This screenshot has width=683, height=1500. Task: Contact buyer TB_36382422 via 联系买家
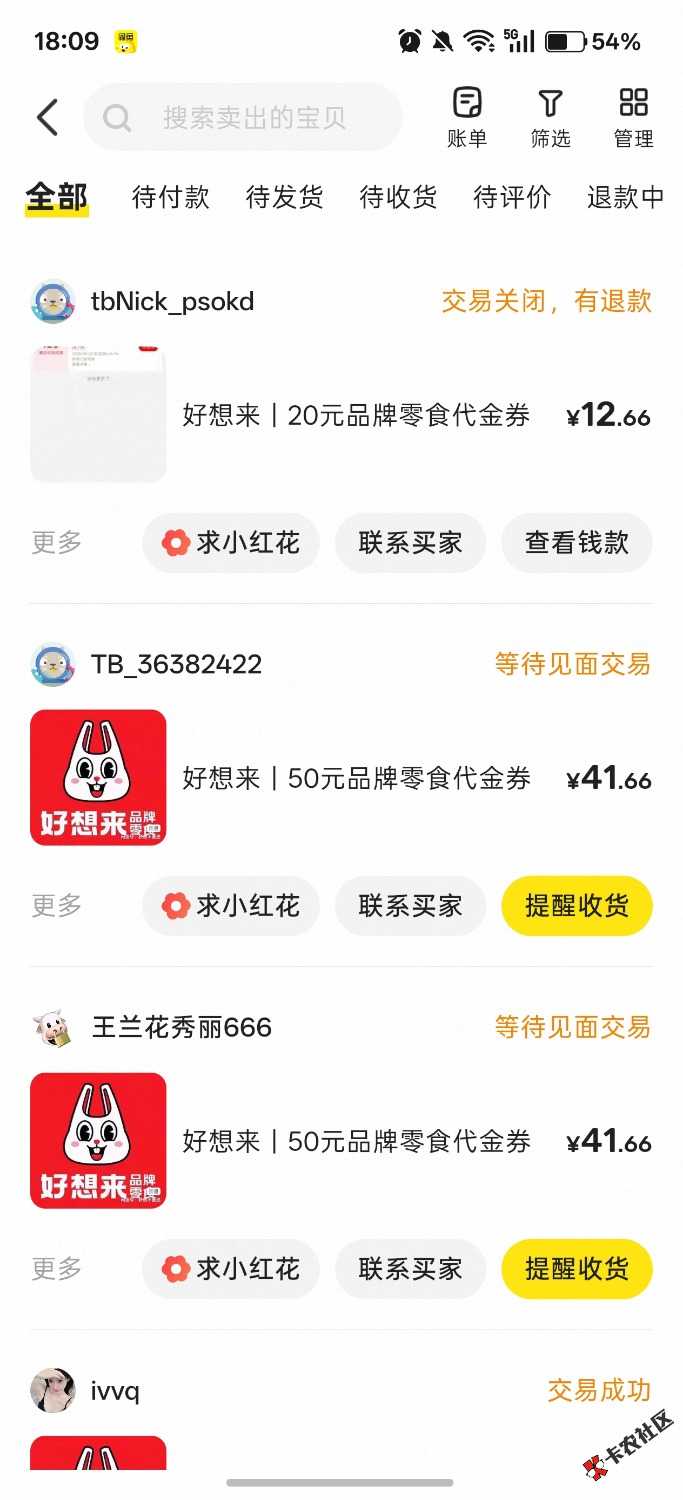tap(411, 906)
